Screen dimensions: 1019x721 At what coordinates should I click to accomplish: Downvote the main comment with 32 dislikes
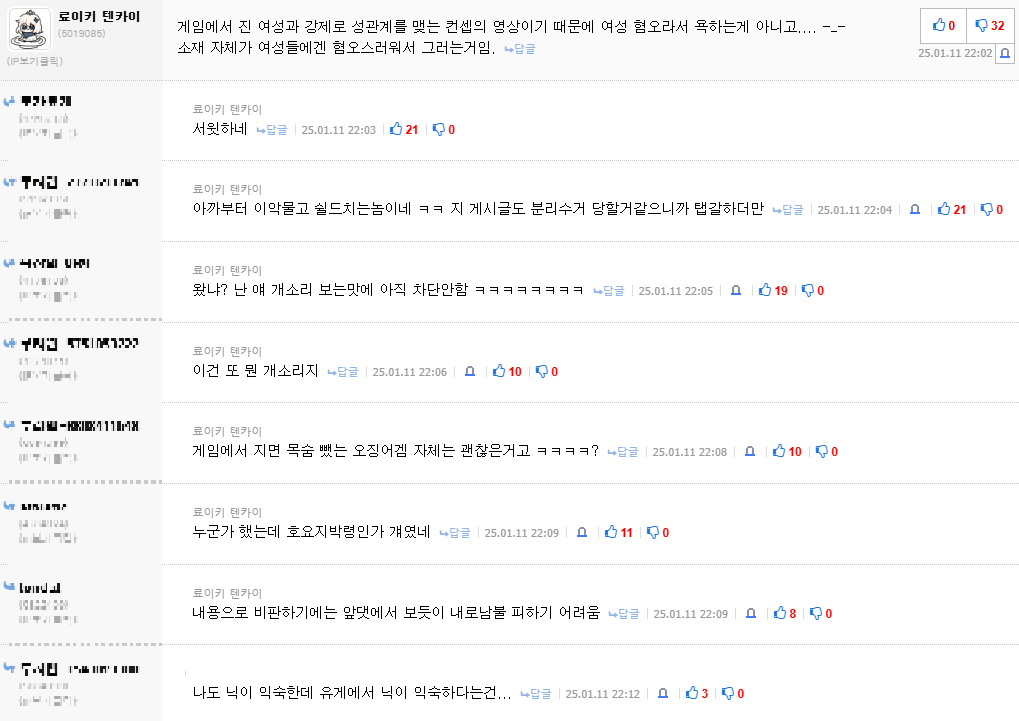click(990, 25)
